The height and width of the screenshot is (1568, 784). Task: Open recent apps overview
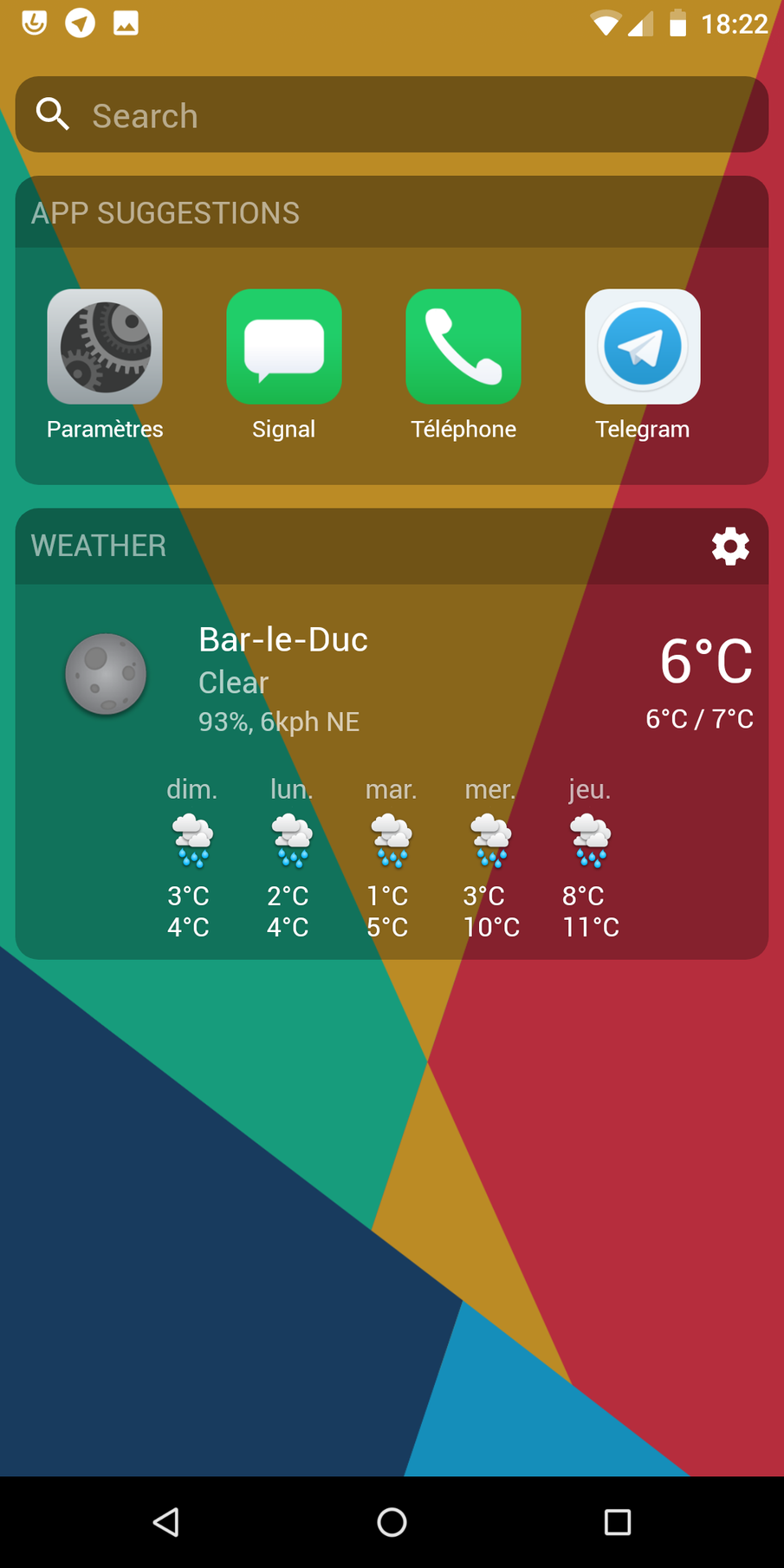pos(618,1522)
